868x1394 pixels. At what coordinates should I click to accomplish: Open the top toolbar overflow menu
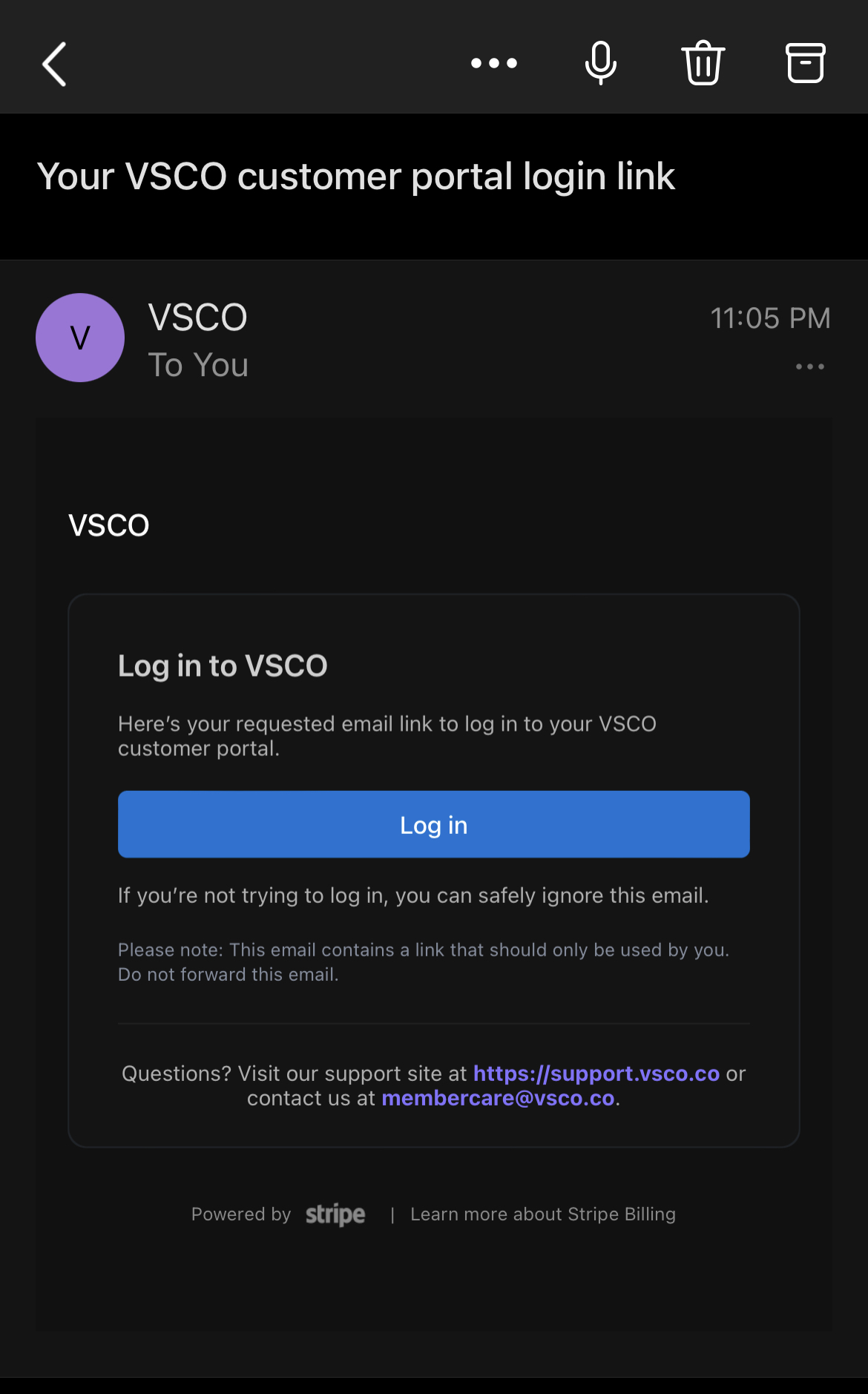[x=494, y=64]
